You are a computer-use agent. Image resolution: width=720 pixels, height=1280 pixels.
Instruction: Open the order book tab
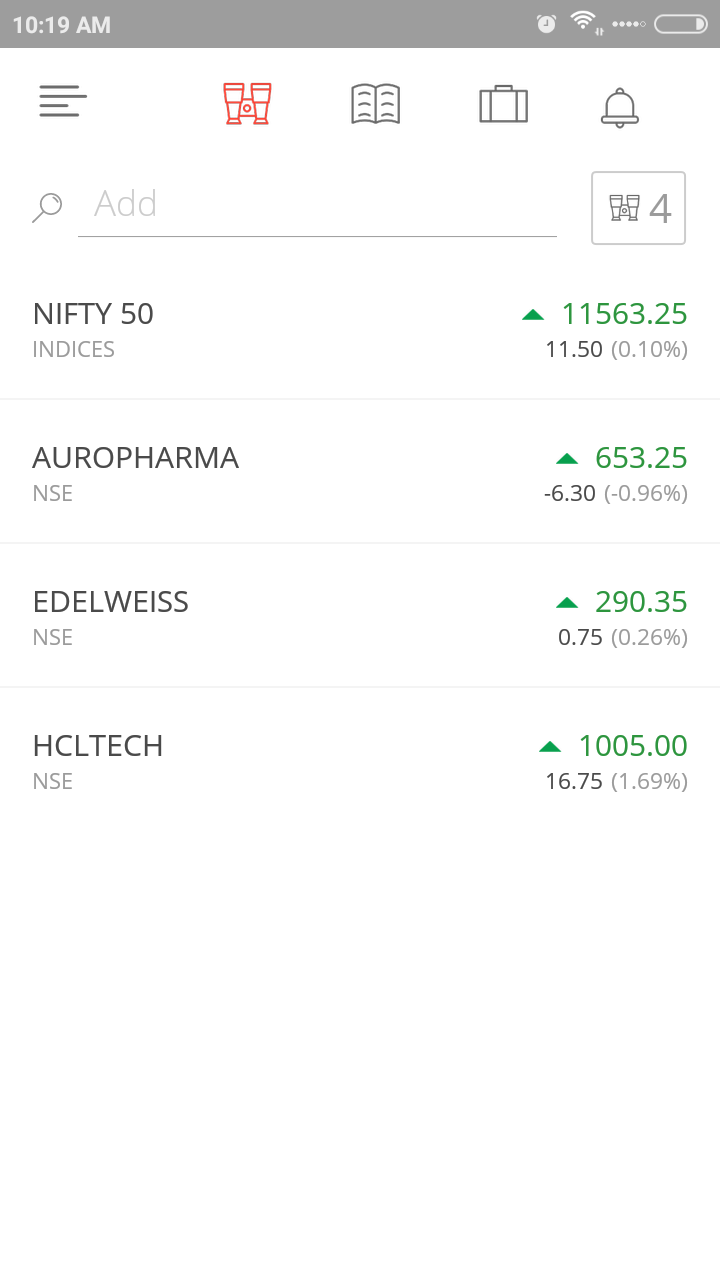coord(376,104)
